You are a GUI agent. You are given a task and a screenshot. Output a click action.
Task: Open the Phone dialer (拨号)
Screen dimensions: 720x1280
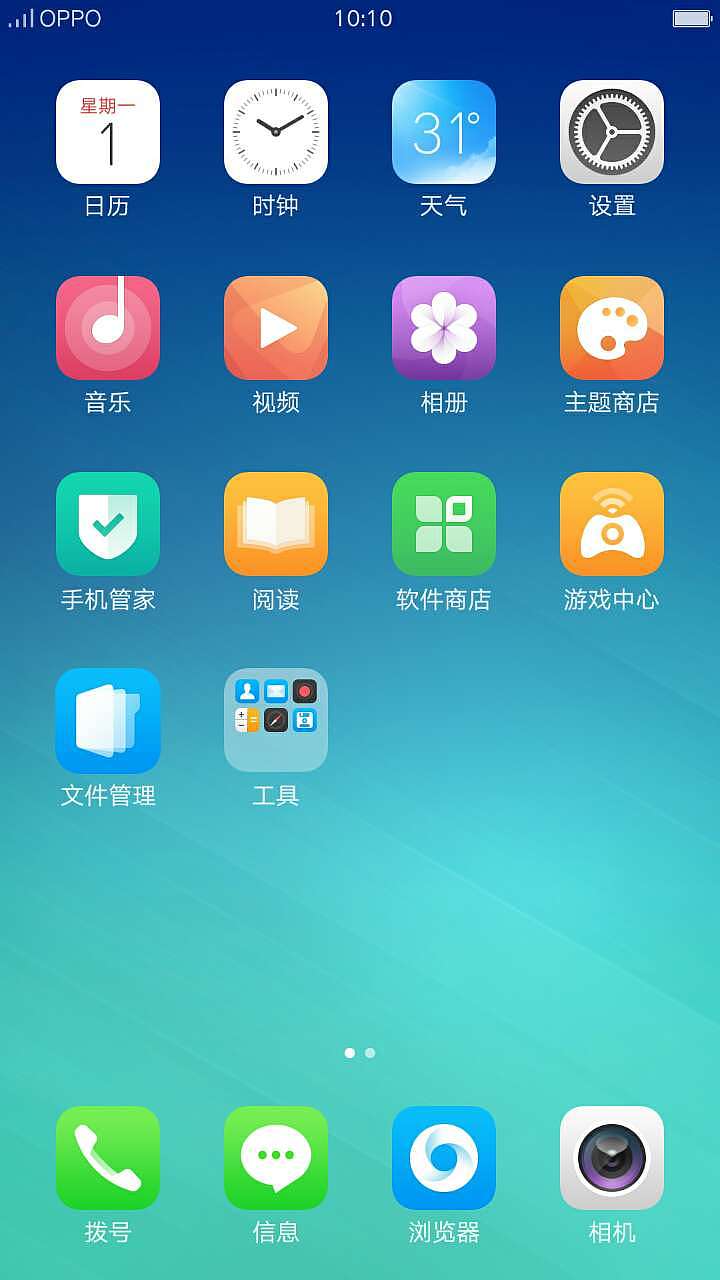tap(108, 1158)
